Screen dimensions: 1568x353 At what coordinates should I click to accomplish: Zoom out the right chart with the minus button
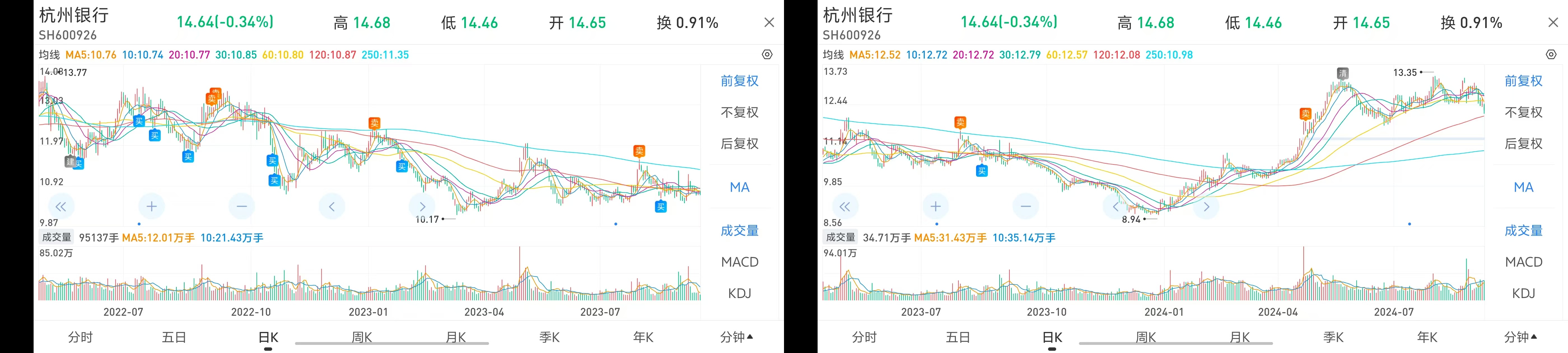point(1026,206)
